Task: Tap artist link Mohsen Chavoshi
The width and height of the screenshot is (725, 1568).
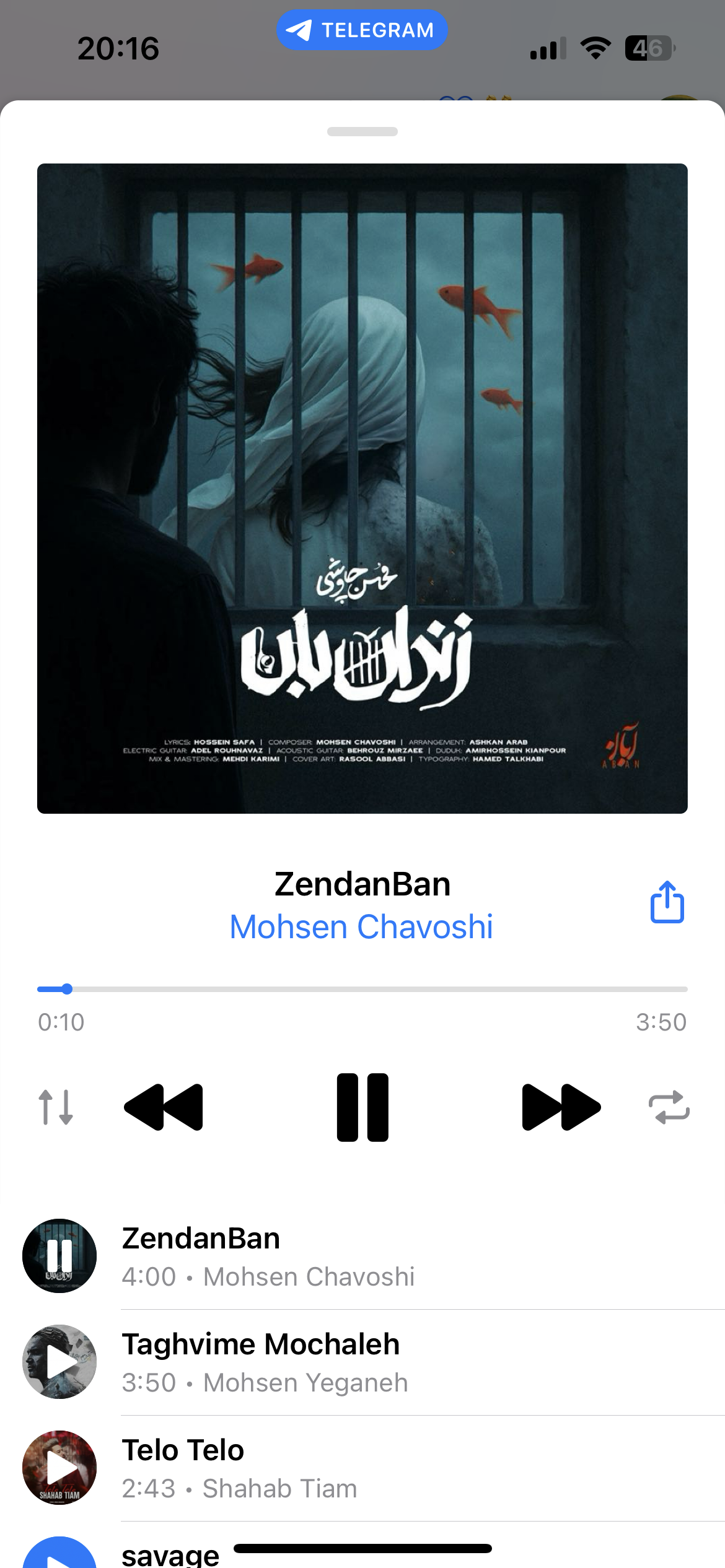Action: click(x=361, y=927)
